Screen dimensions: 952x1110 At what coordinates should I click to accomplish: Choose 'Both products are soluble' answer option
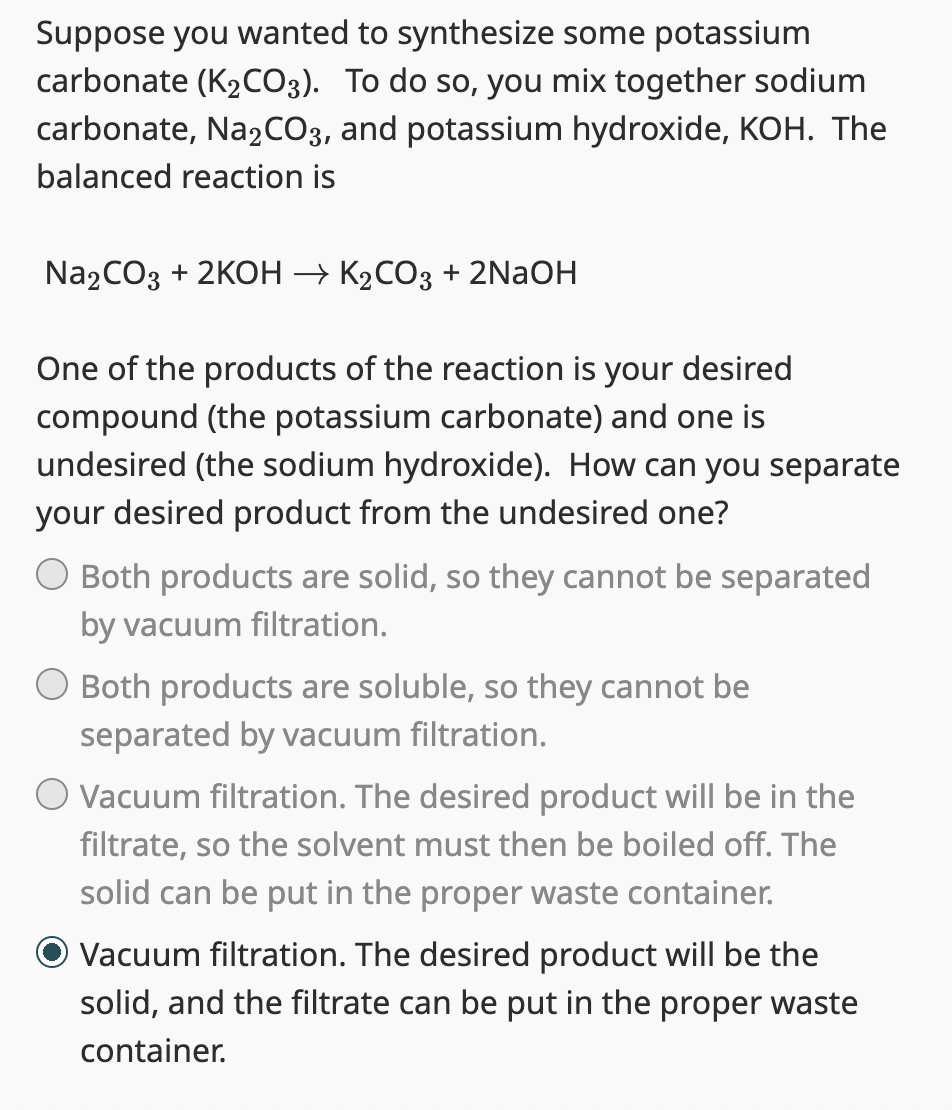click(53, 688)
